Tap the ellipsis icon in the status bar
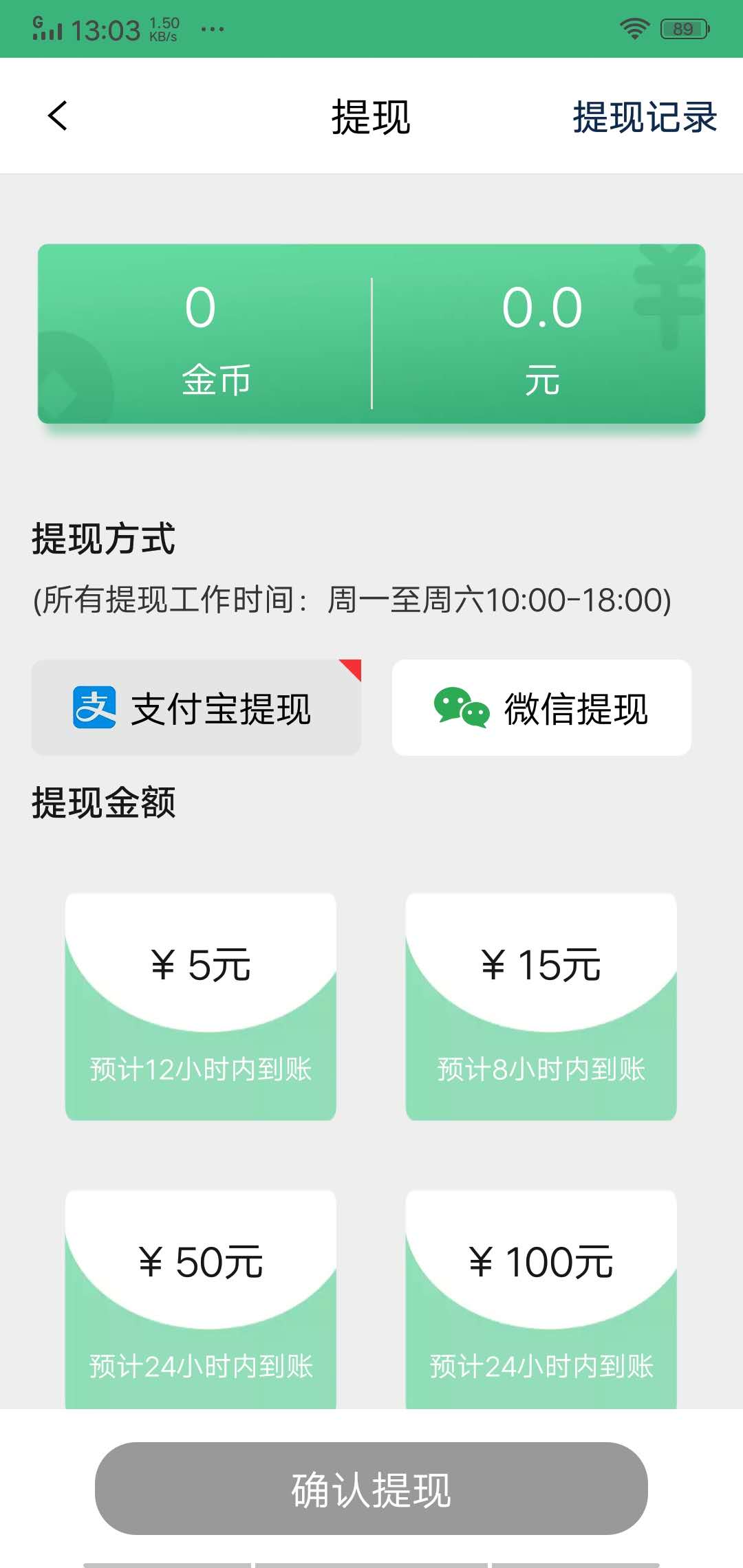743x1568 pixels. (211, 29)
